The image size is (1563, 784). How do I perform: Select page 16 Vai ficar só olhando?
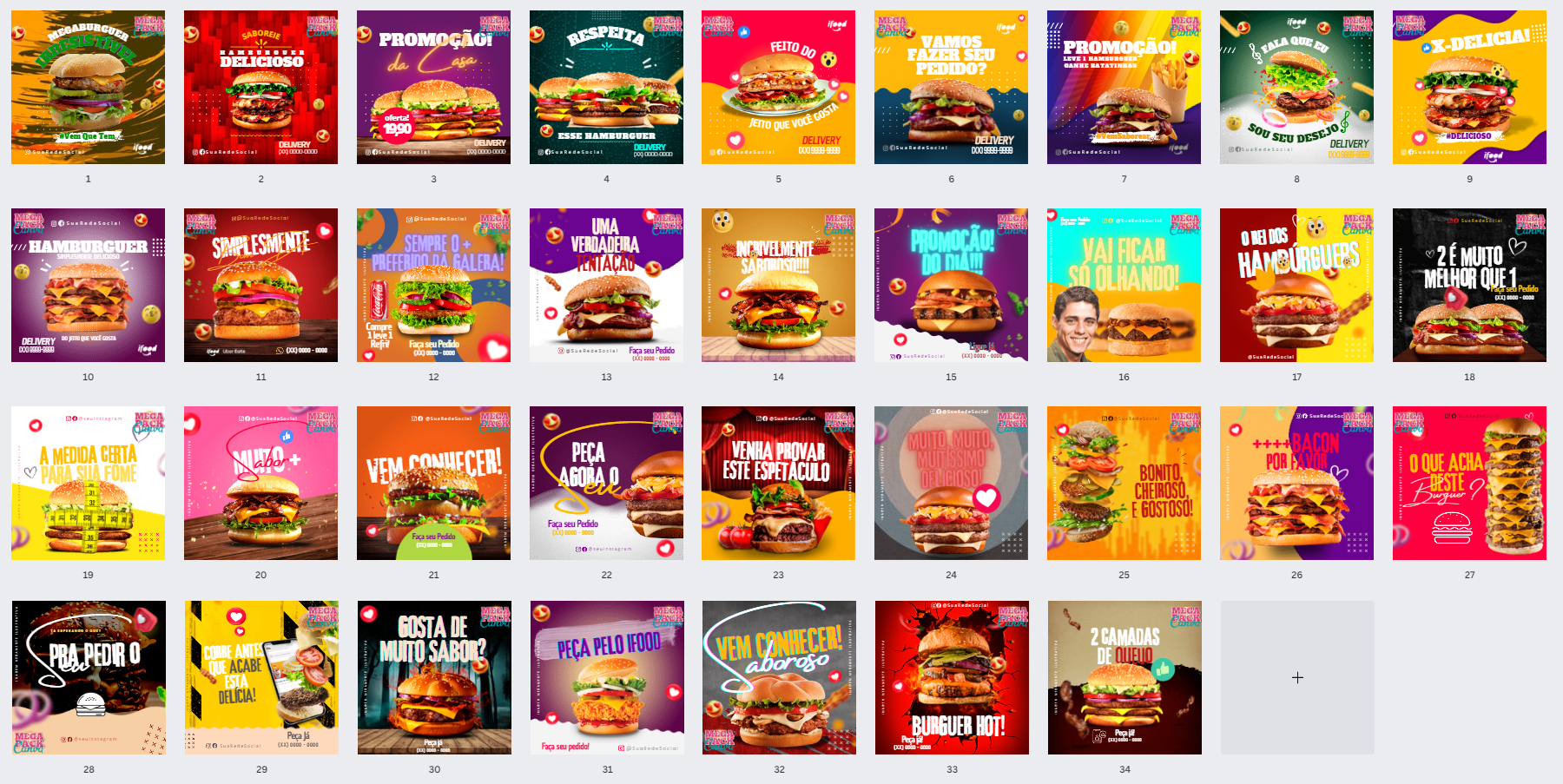click(1124, 285)
